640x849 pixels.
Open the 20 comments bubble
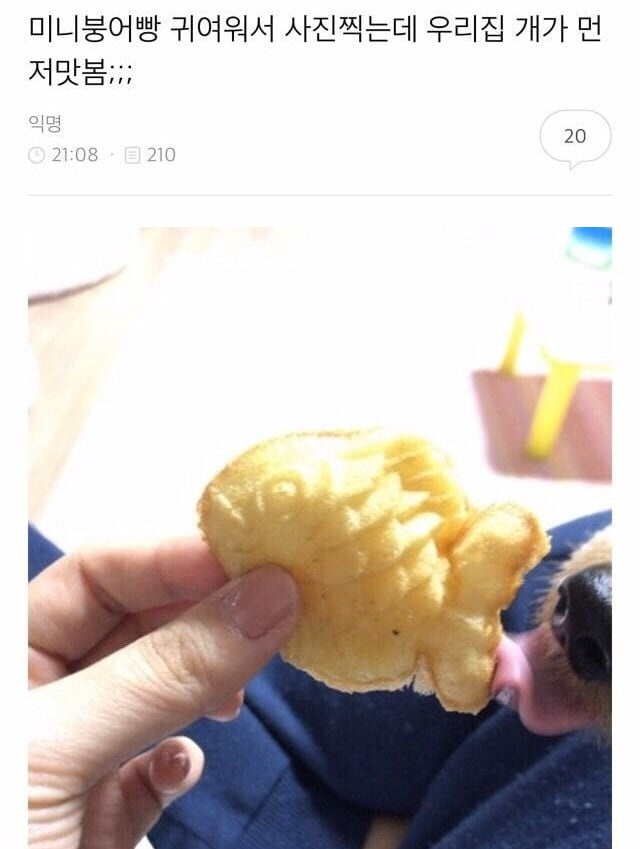coord(575,137)
